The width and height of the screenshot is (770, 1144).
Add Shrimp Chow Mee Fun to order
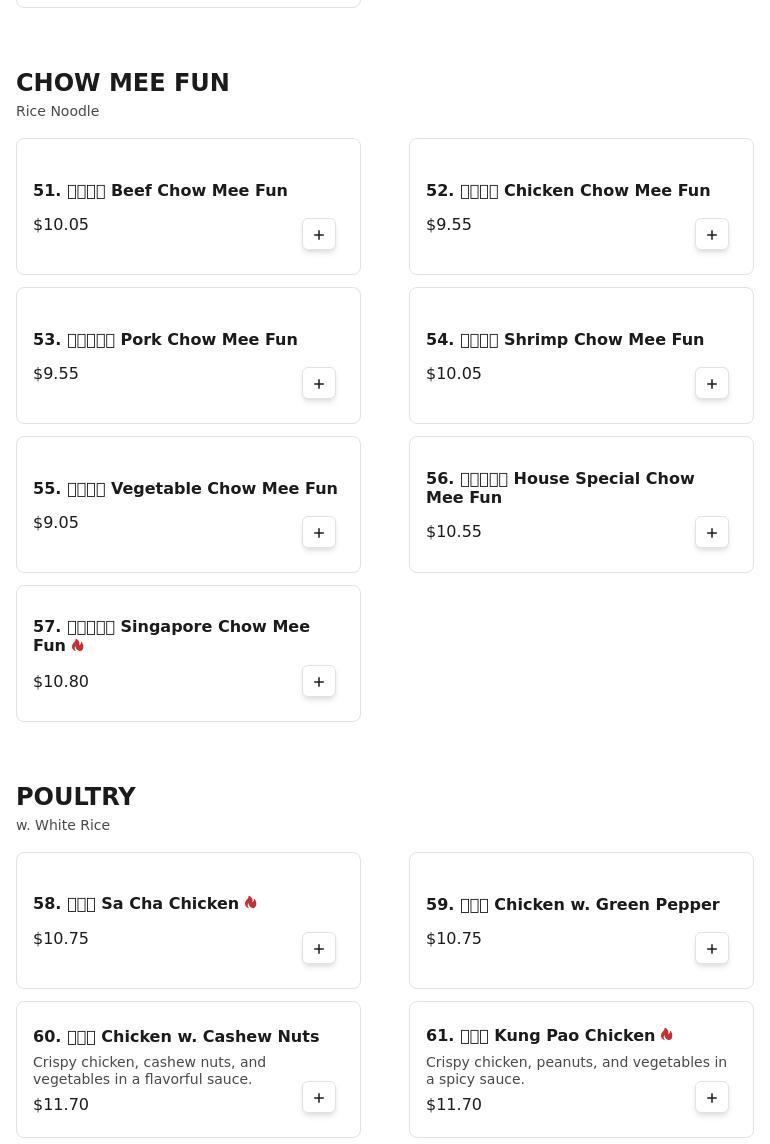(x=712, y=383)
